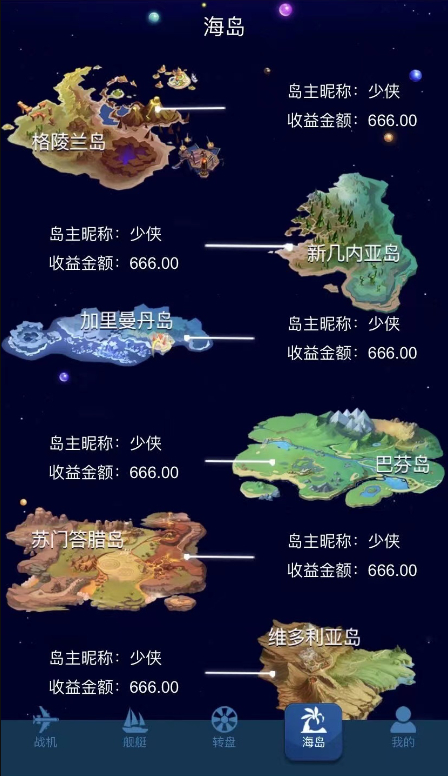This screenshot has width=448, height=776.
Task: Tap the 加里曼丹岛 island
Action: click(x=108, y=335)
